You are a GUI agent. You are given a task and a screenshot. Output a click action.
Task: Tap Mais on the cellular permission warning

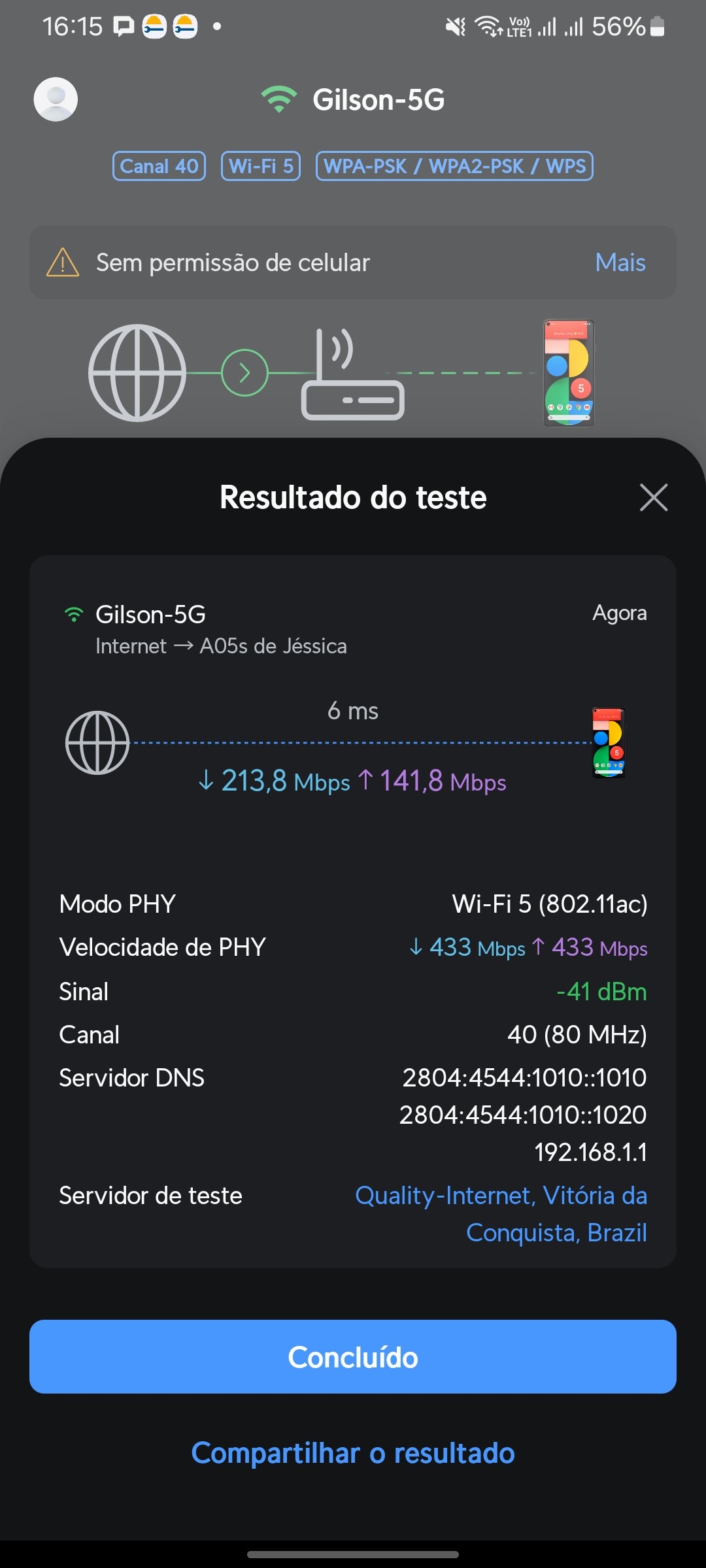620,263
